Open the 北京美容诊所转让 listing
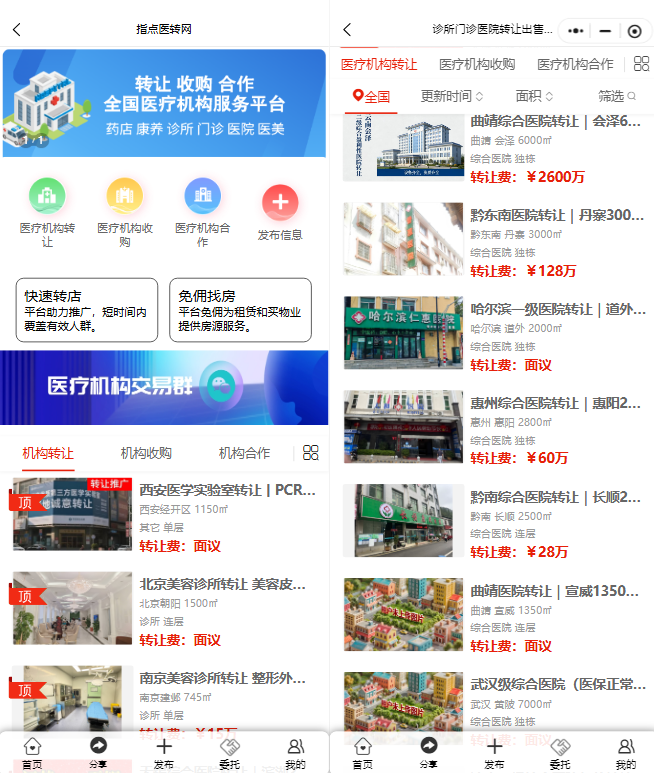 (x=227, y=584)
